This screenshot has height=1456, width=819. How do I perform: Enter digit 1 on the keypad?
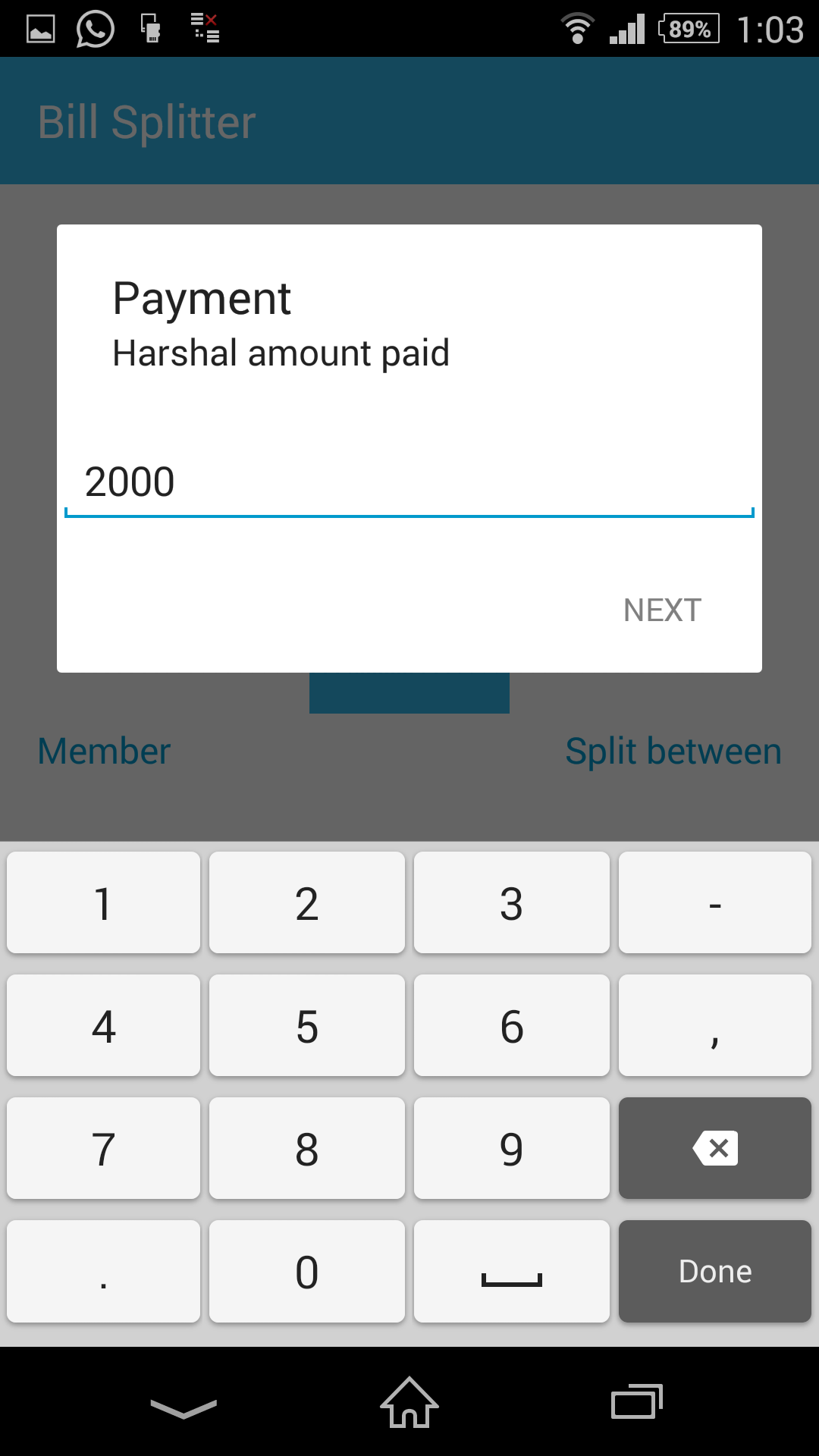[x=104, y=903]
